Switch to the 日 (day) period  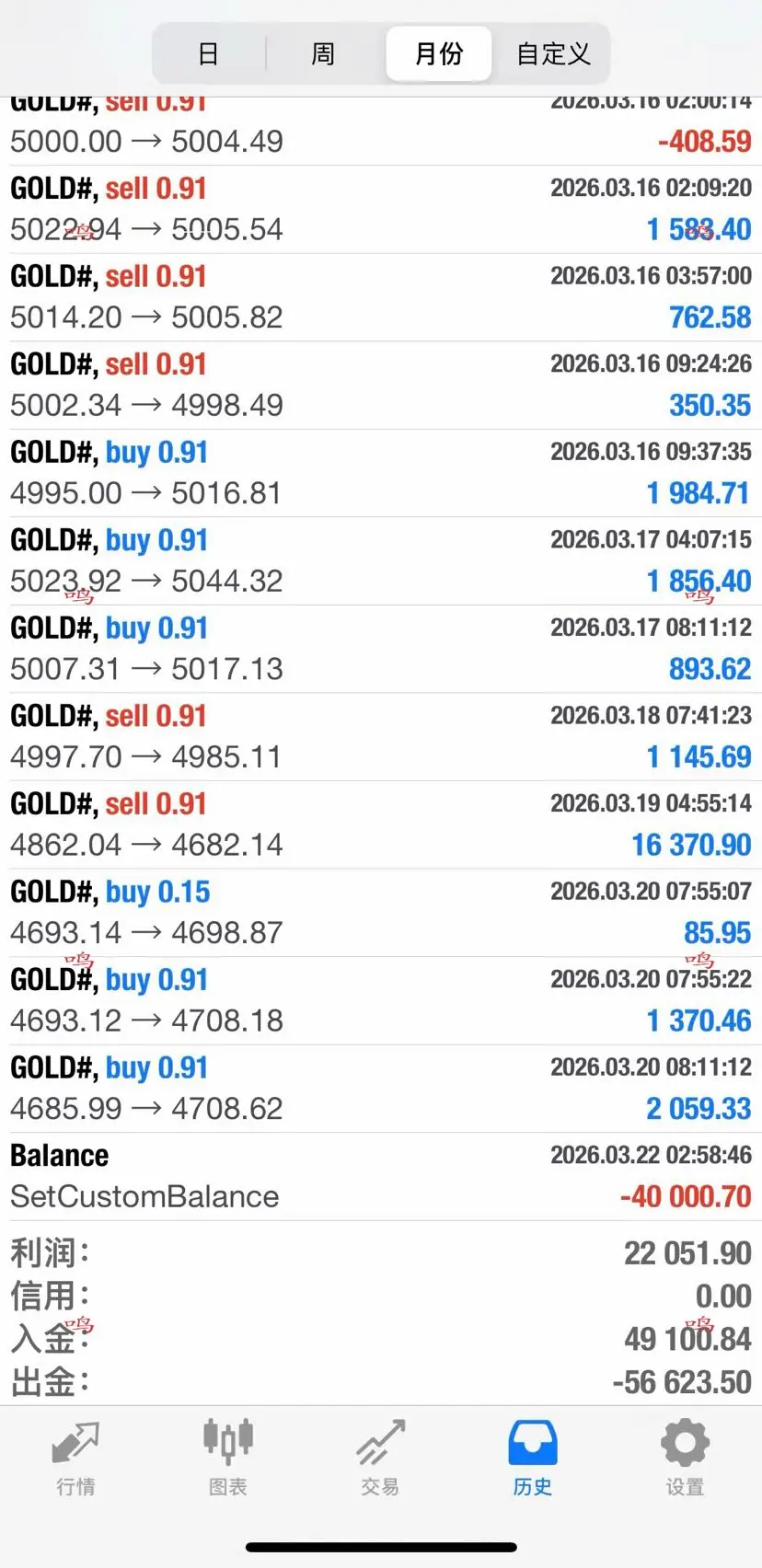209,54
